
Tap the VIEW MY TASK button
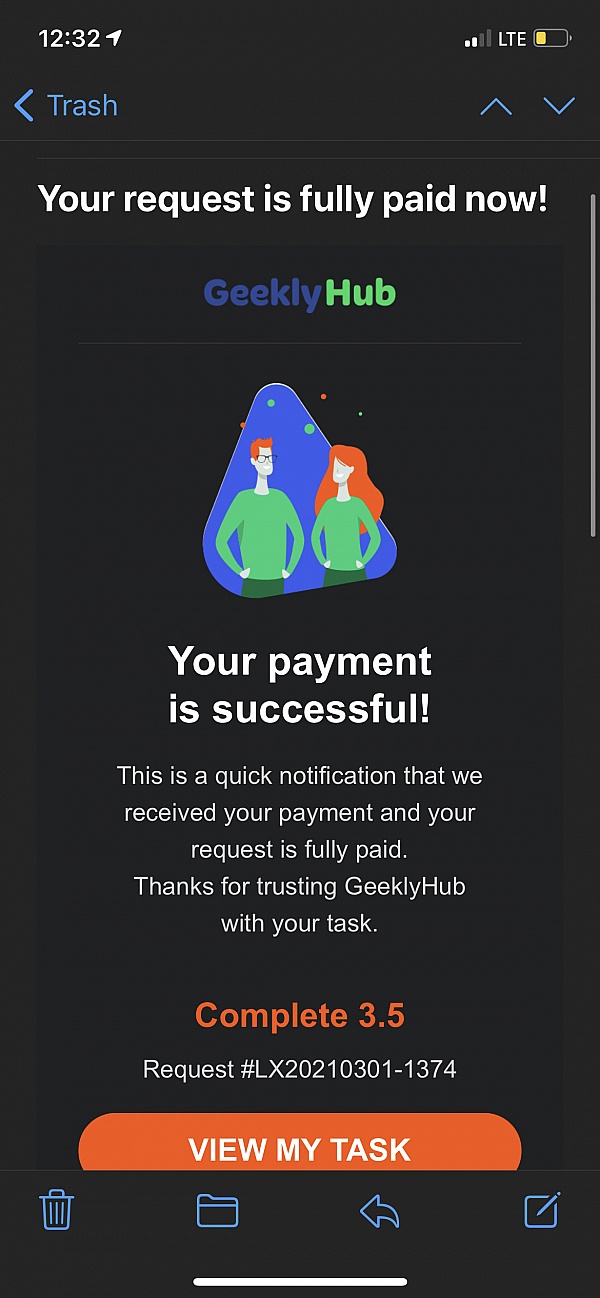(x=300, y=1146)
